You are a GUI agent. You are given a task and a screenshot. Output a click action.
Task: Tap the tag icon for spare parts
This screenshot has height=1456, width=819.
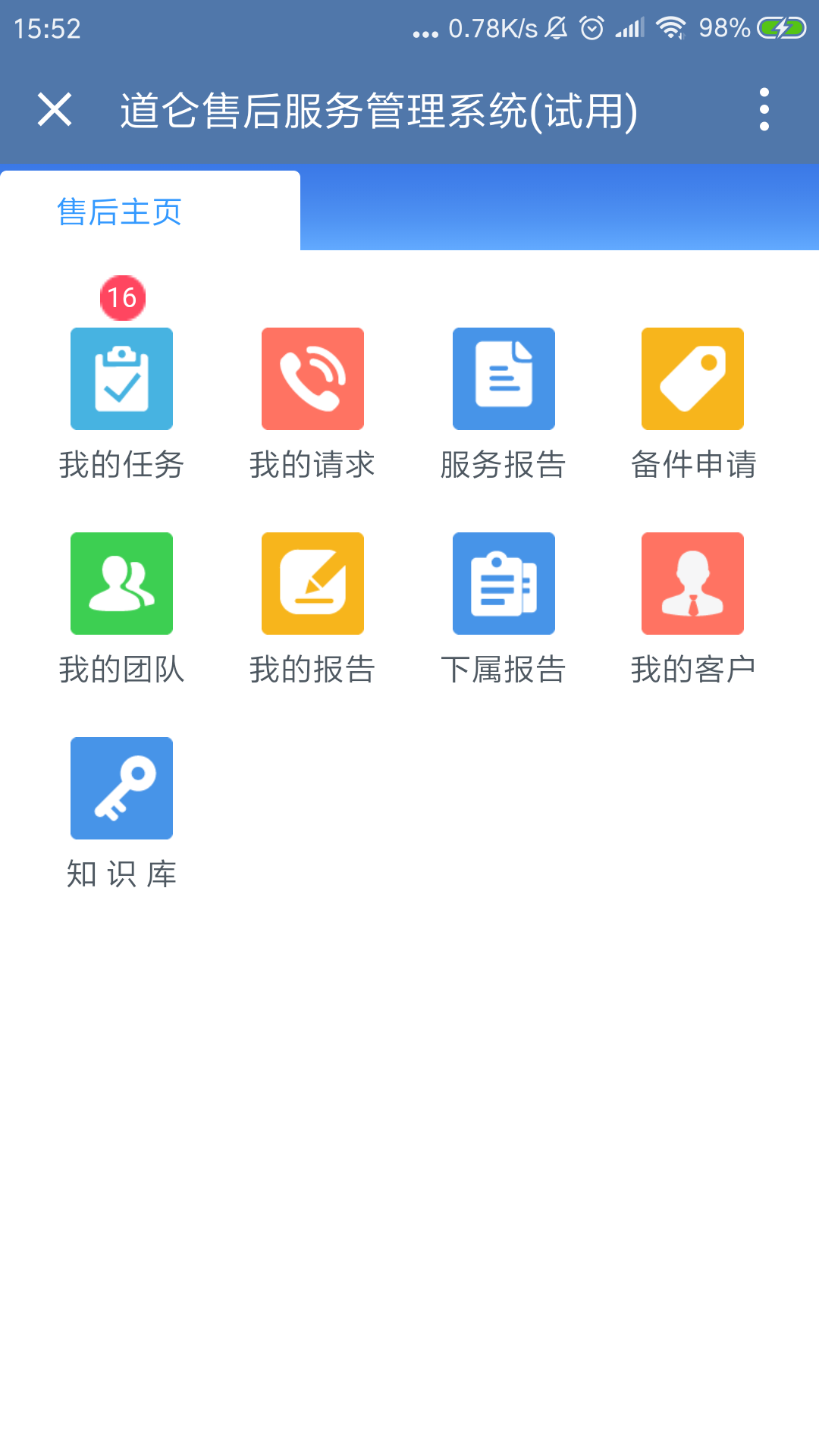(x=692, y=378)
